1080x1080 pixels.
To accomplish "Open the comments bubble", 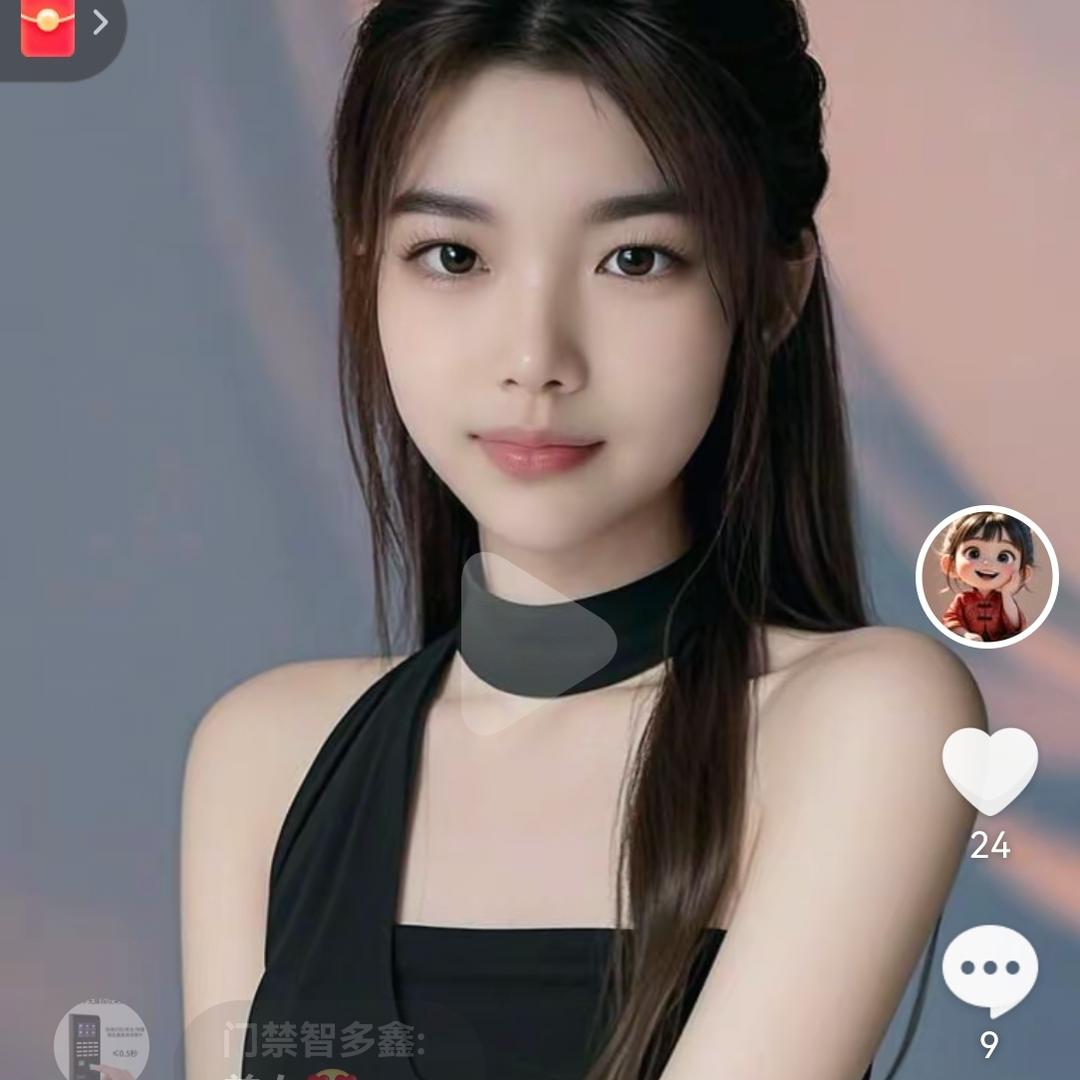I will [x=989, y=969].
